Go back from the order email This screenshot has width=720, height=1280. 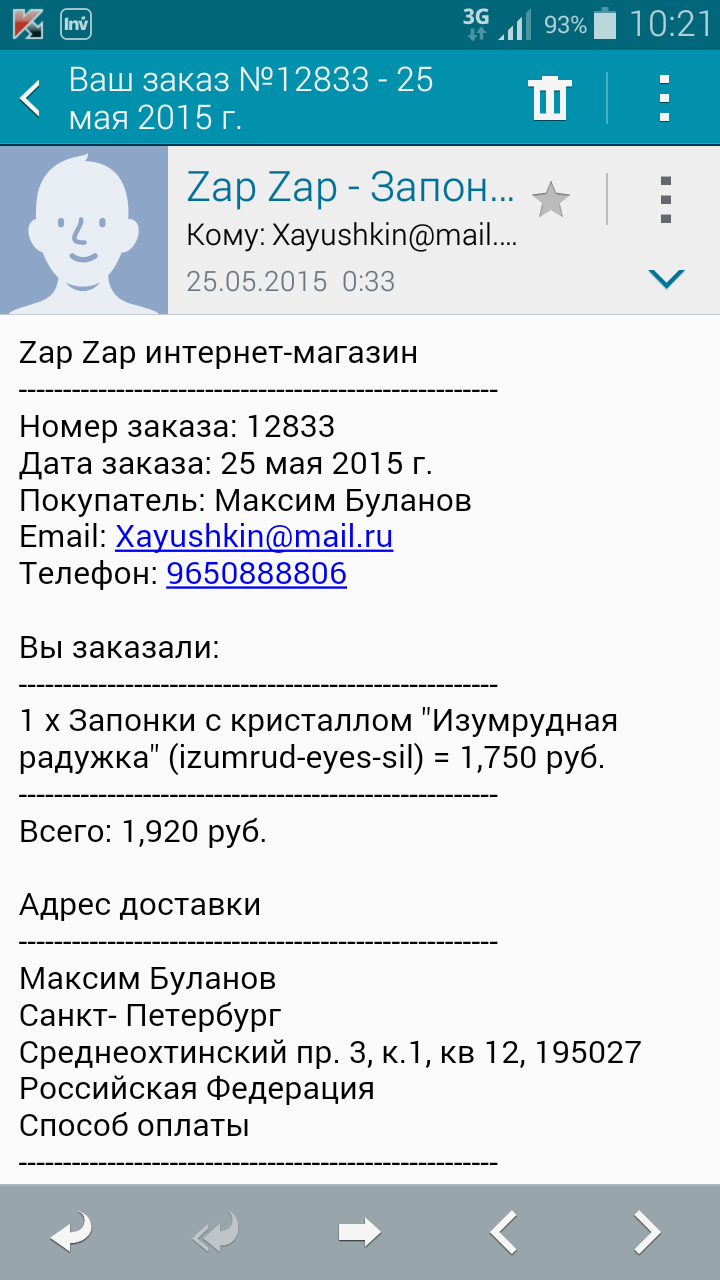[x=31, y=99]
